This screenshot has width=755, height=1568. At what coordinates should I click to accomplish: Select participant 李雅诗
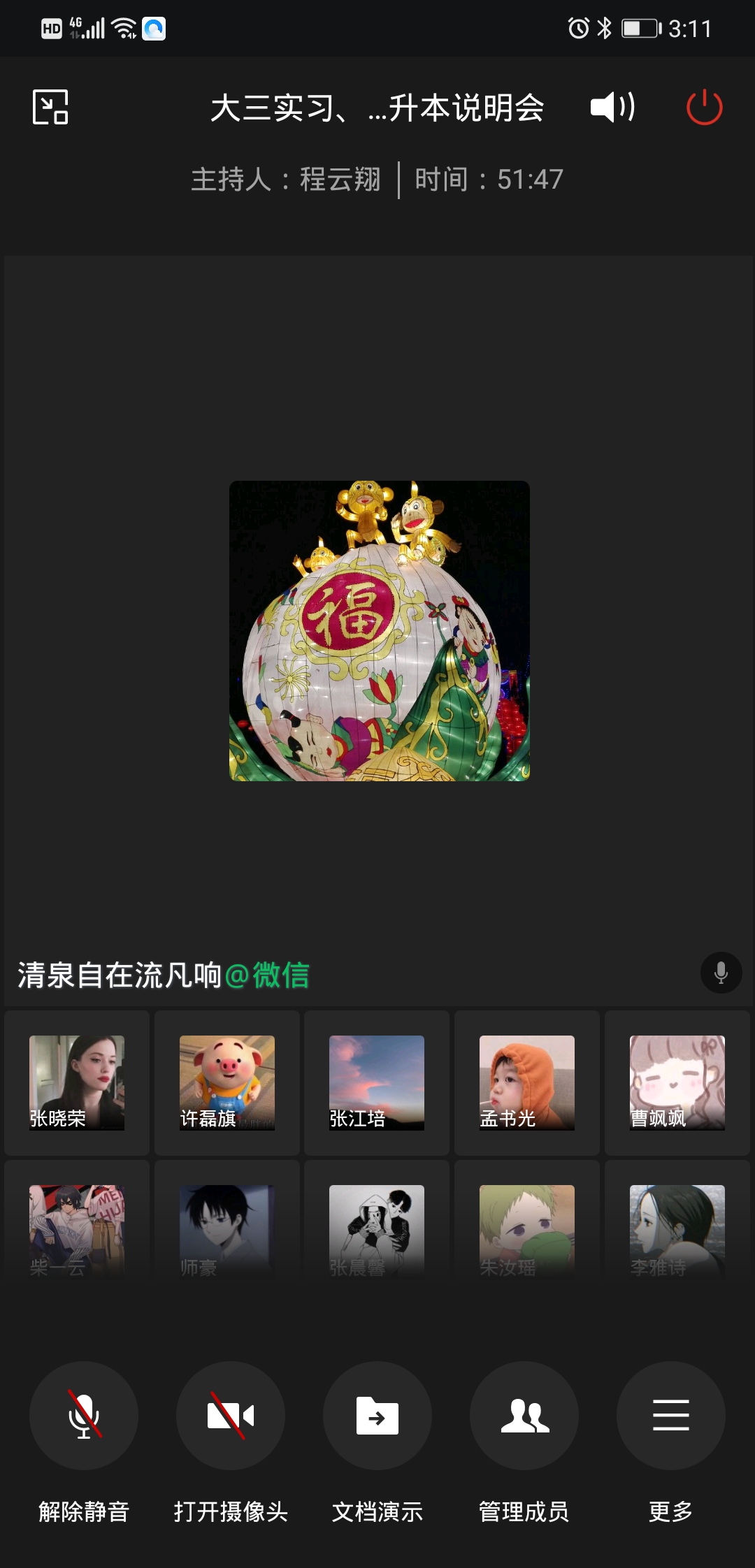tap(677, 1230)
